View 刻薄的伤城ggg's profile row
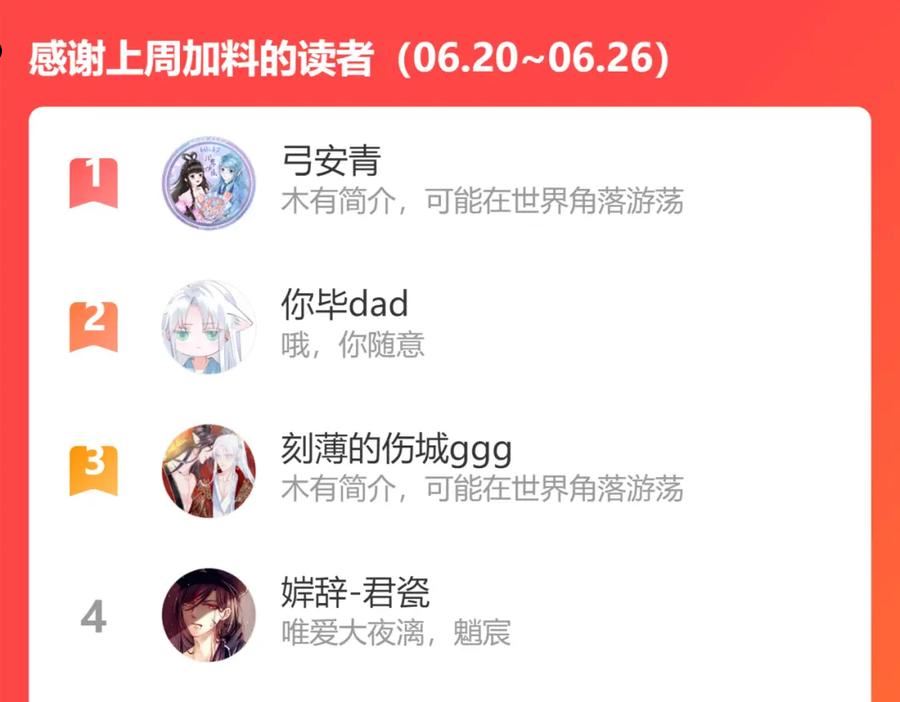 pyautogui.click(x=450, y=471)
